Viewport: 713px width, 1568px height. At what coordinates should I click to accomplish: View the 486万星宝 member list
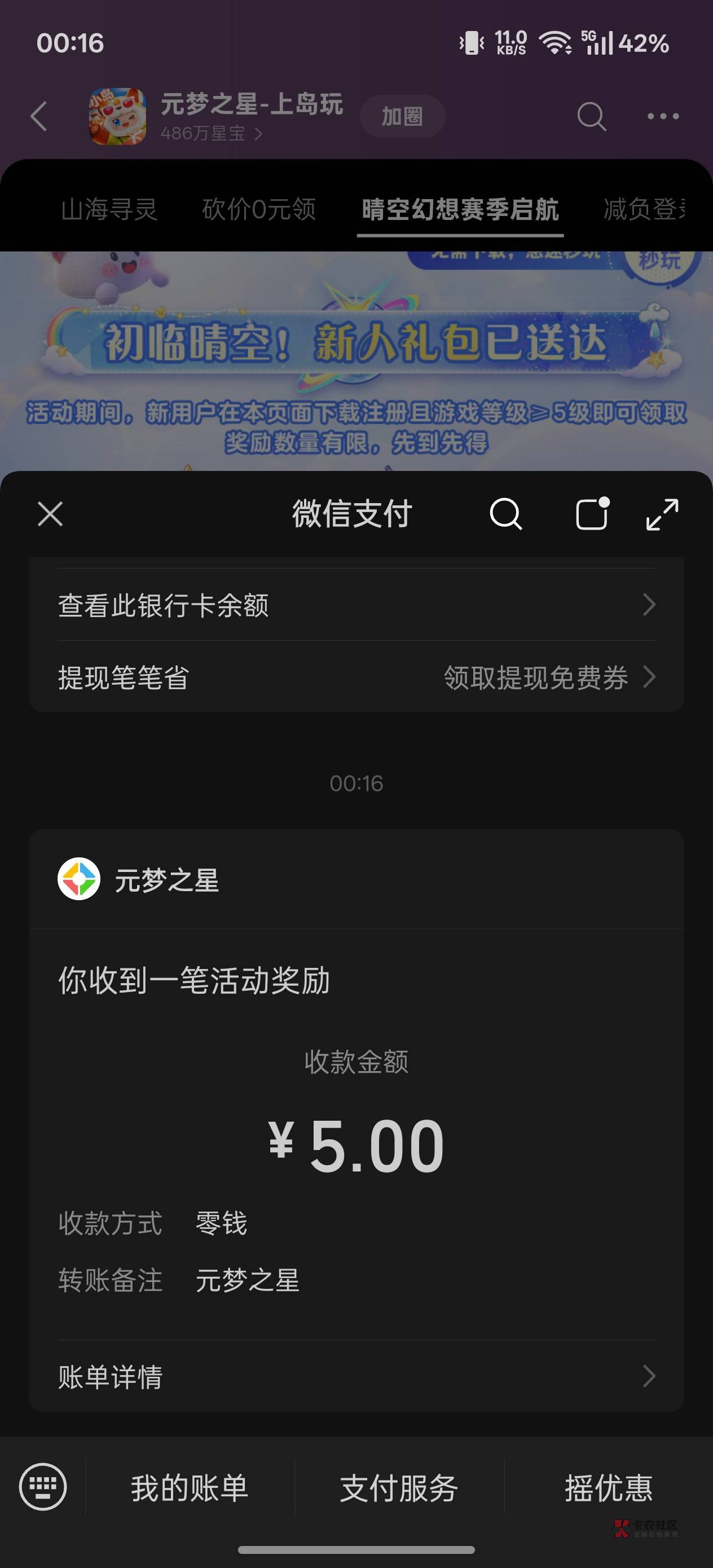(x=210, y=133)
